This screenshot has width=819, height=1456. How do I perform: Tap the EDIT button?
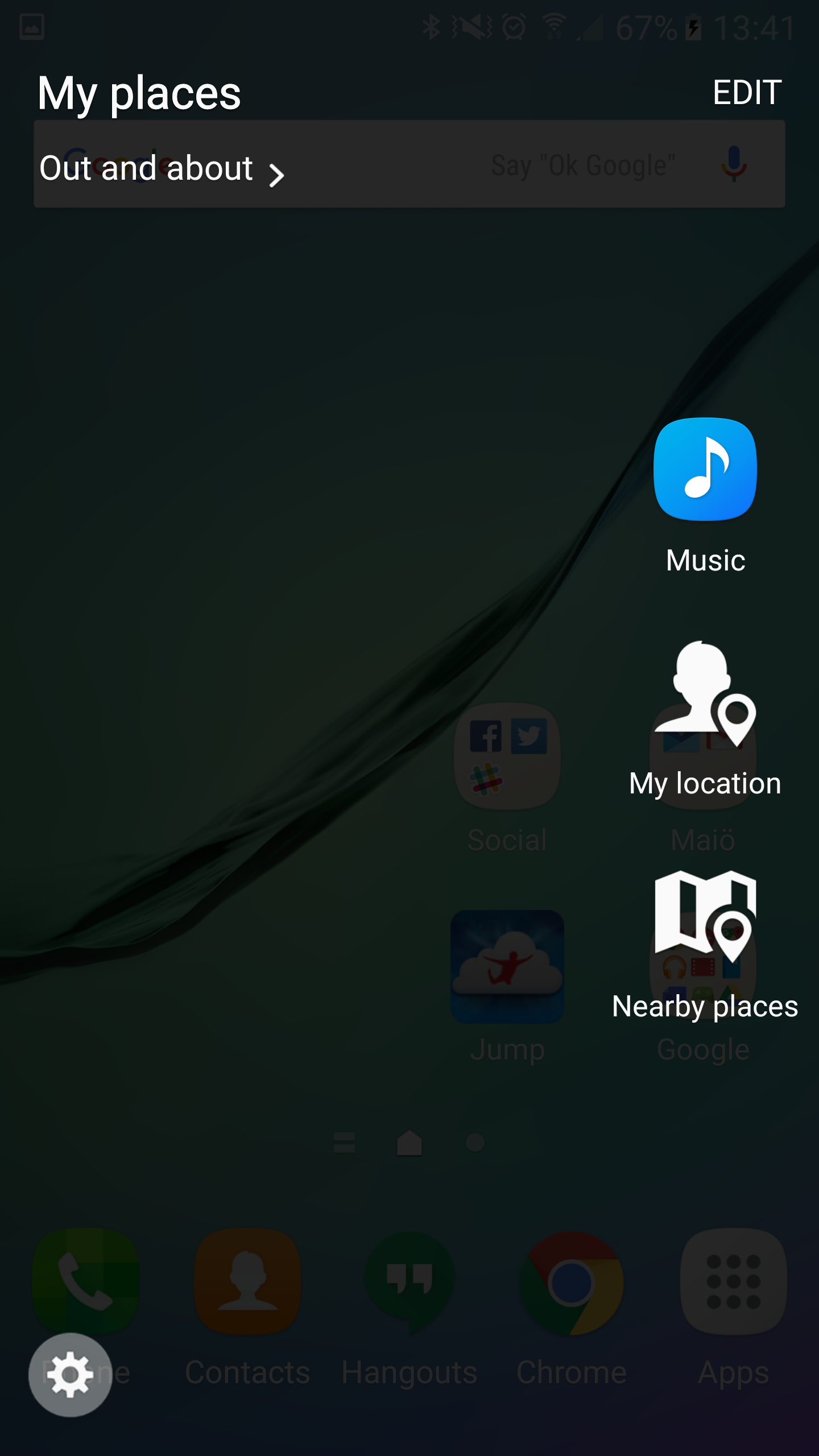pos(747,93)
